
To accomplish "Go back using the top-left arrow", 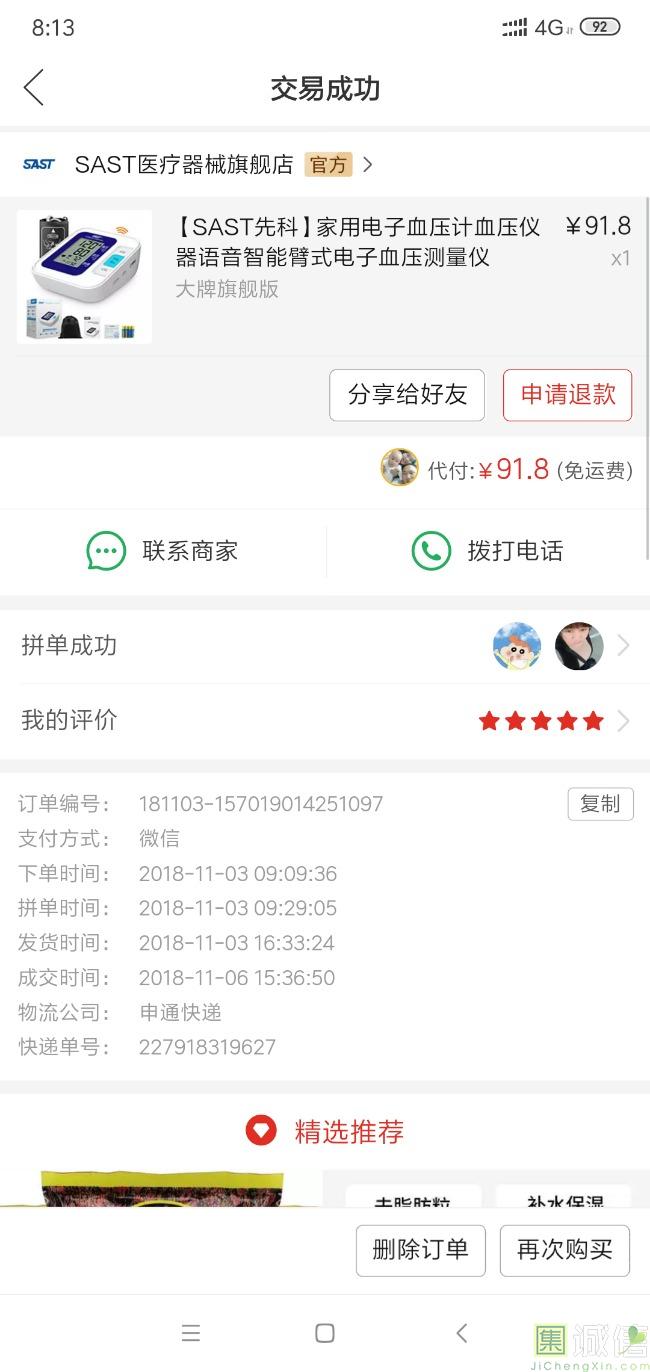I will [x=34, y=88].
